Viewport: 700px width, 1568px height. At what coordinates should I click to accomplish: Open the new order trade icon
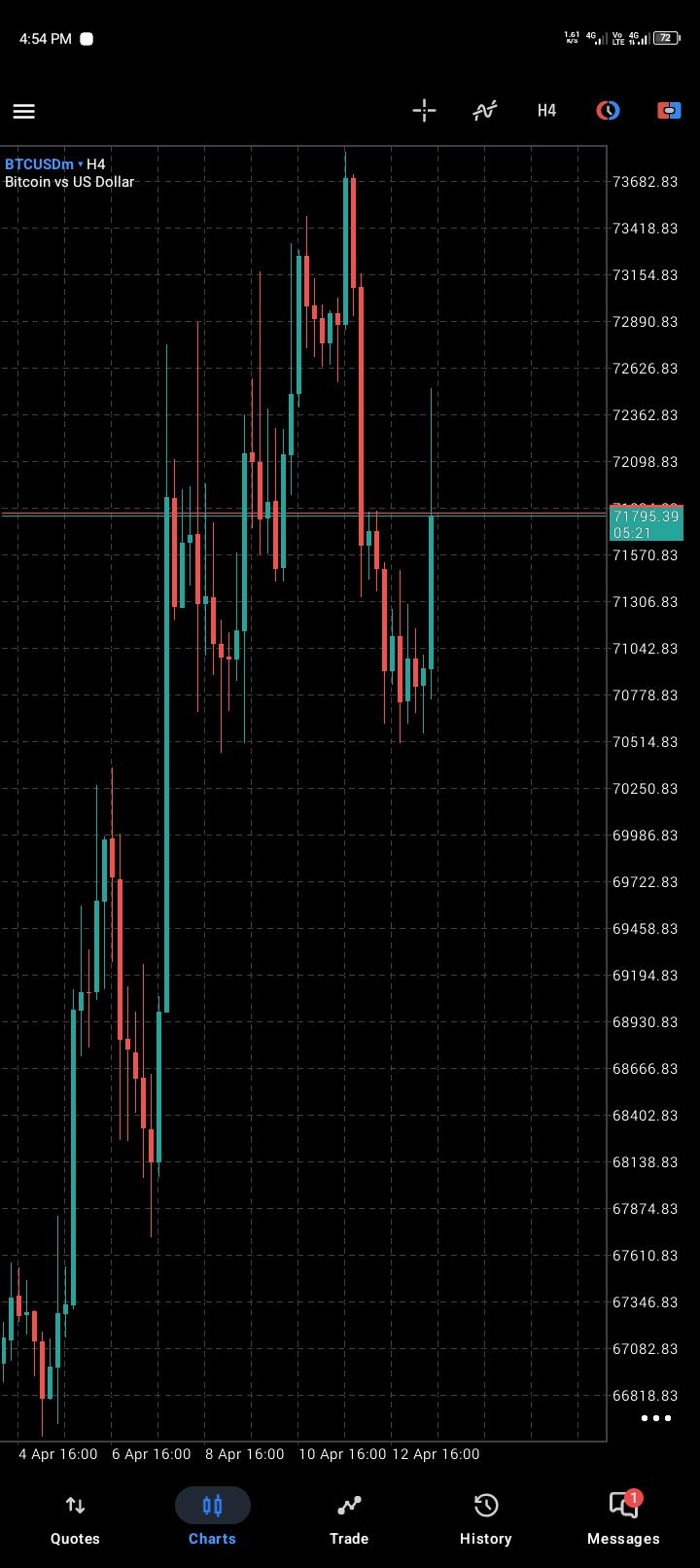pyautogui.click(x=669, y=110)
